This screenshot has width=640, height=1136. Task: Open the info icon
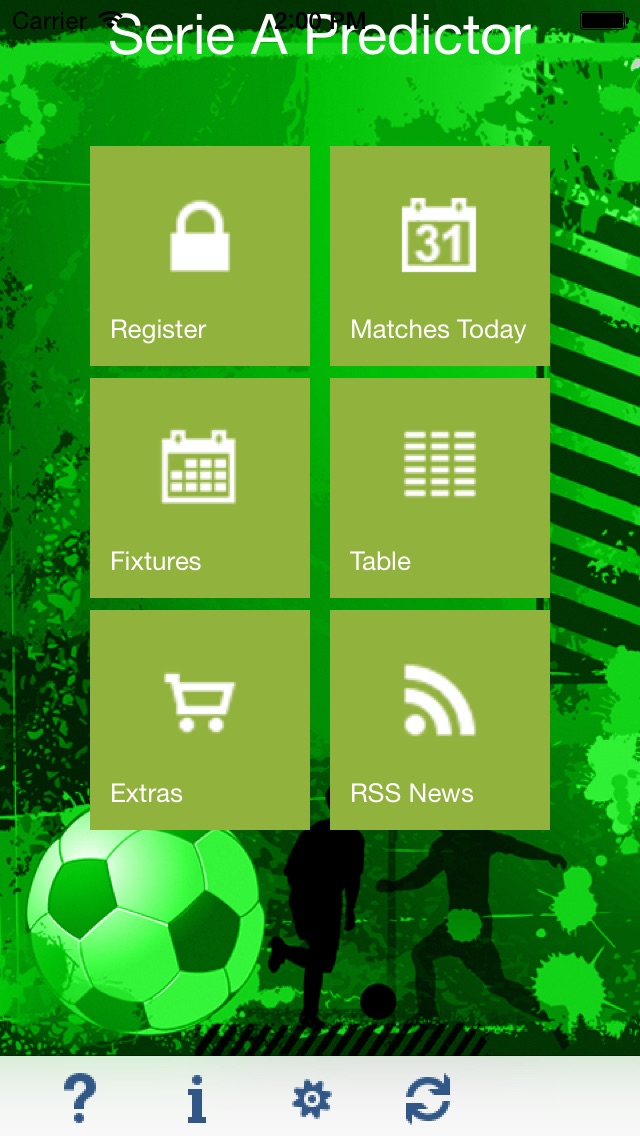point(196,1098)
